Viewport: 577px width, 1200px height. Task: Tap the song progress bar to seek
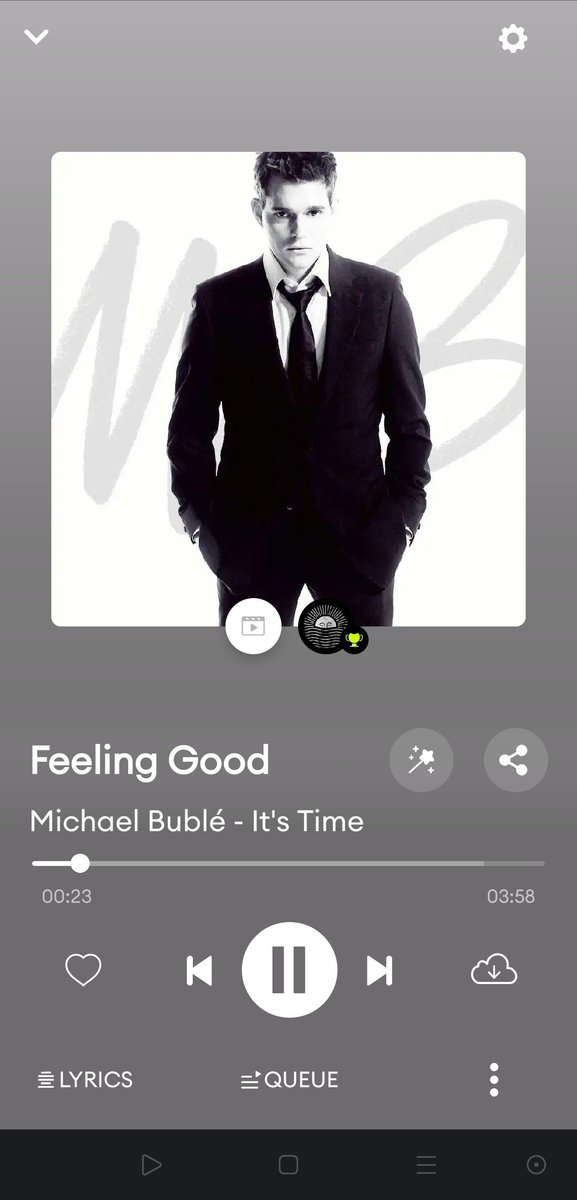click(x=289, y=863)
